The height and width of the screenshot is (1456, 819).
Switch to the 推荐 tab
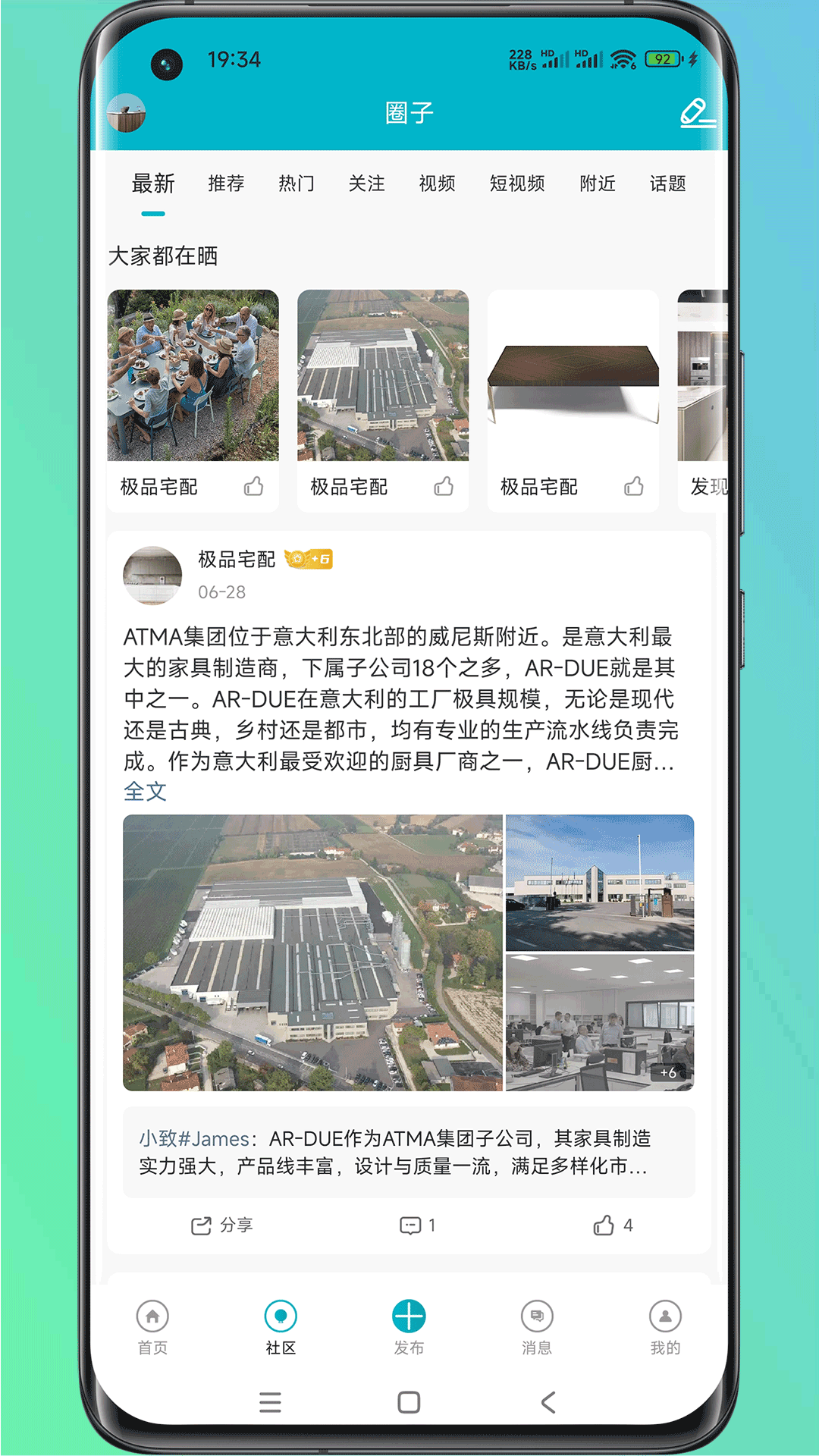pos(226,184)
